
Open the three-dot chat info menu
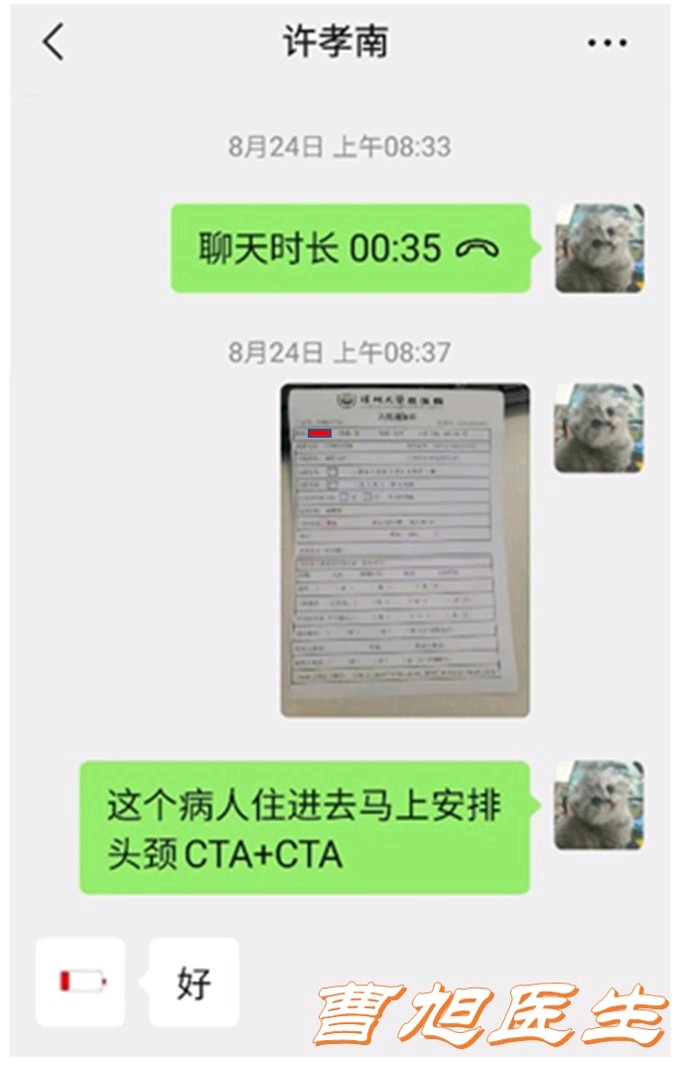point(606,43)
